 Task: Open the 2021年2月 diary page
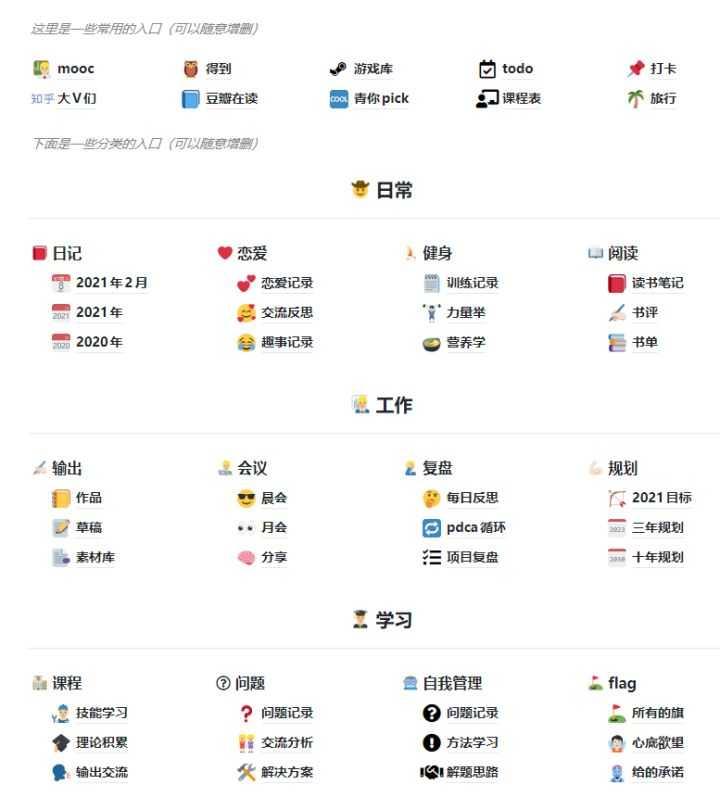(110, 283)
